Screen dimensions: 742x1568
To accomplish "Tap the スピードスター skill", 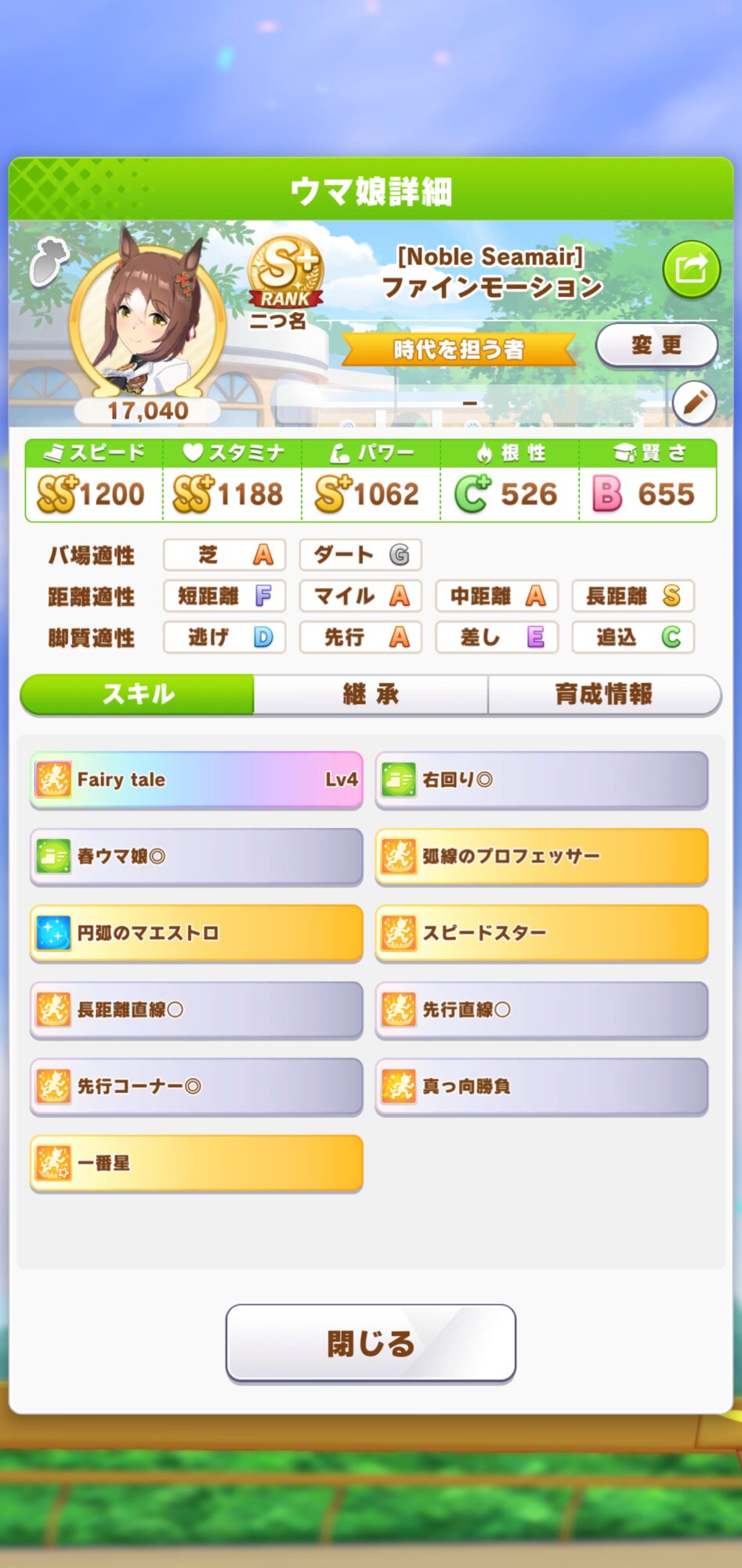I will click(541, 933).
